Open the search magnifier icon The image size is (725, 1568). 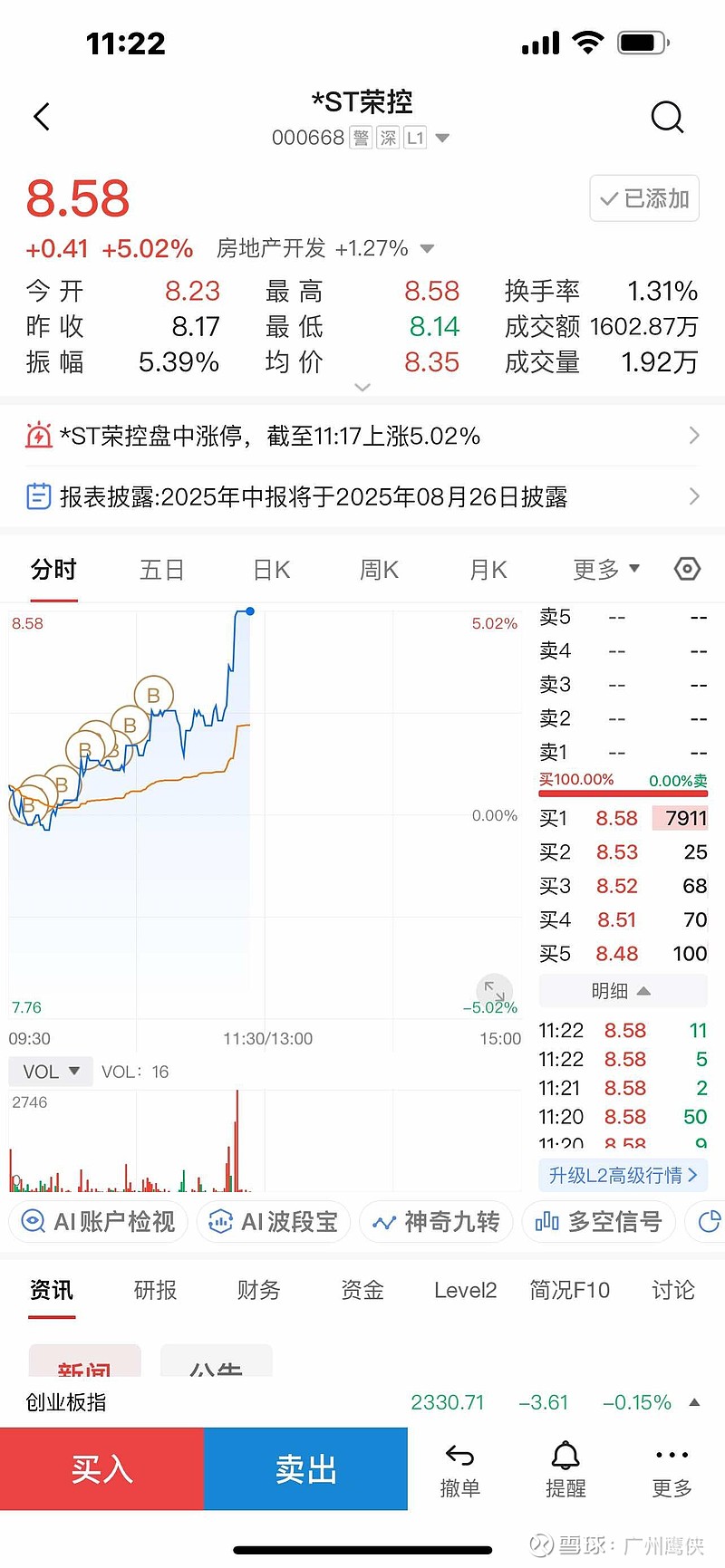[667, 117]
